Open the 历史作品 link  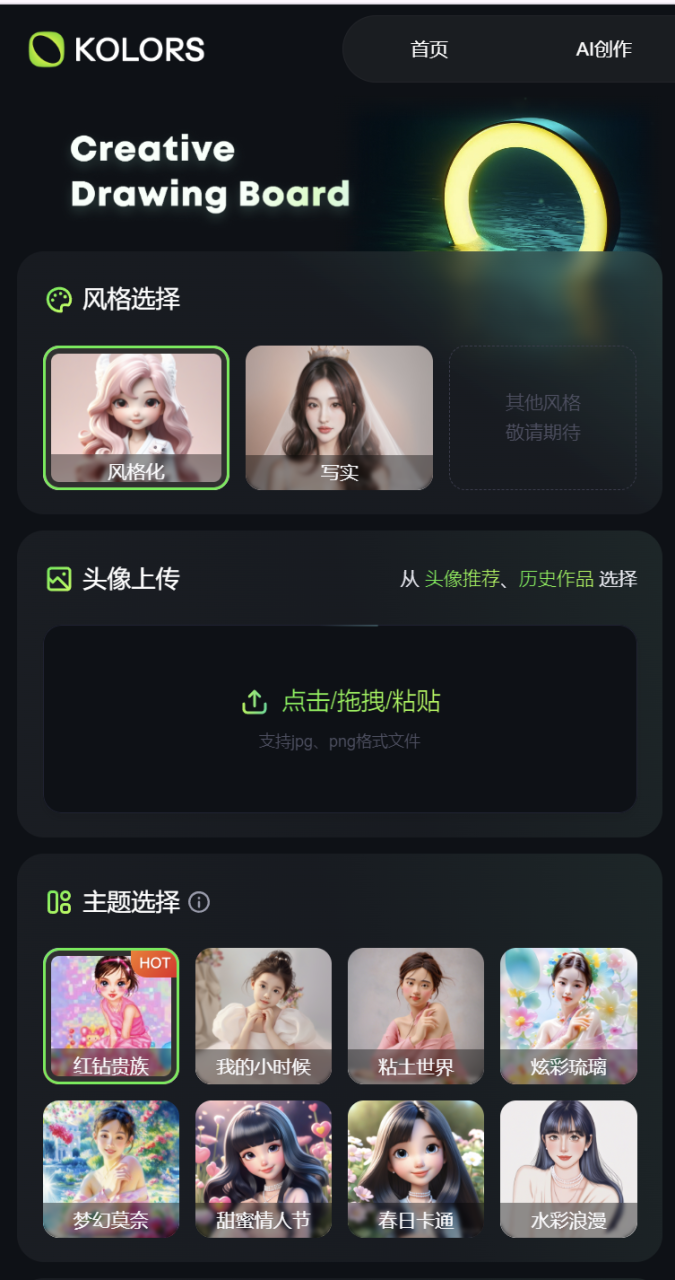pos(556,579)
